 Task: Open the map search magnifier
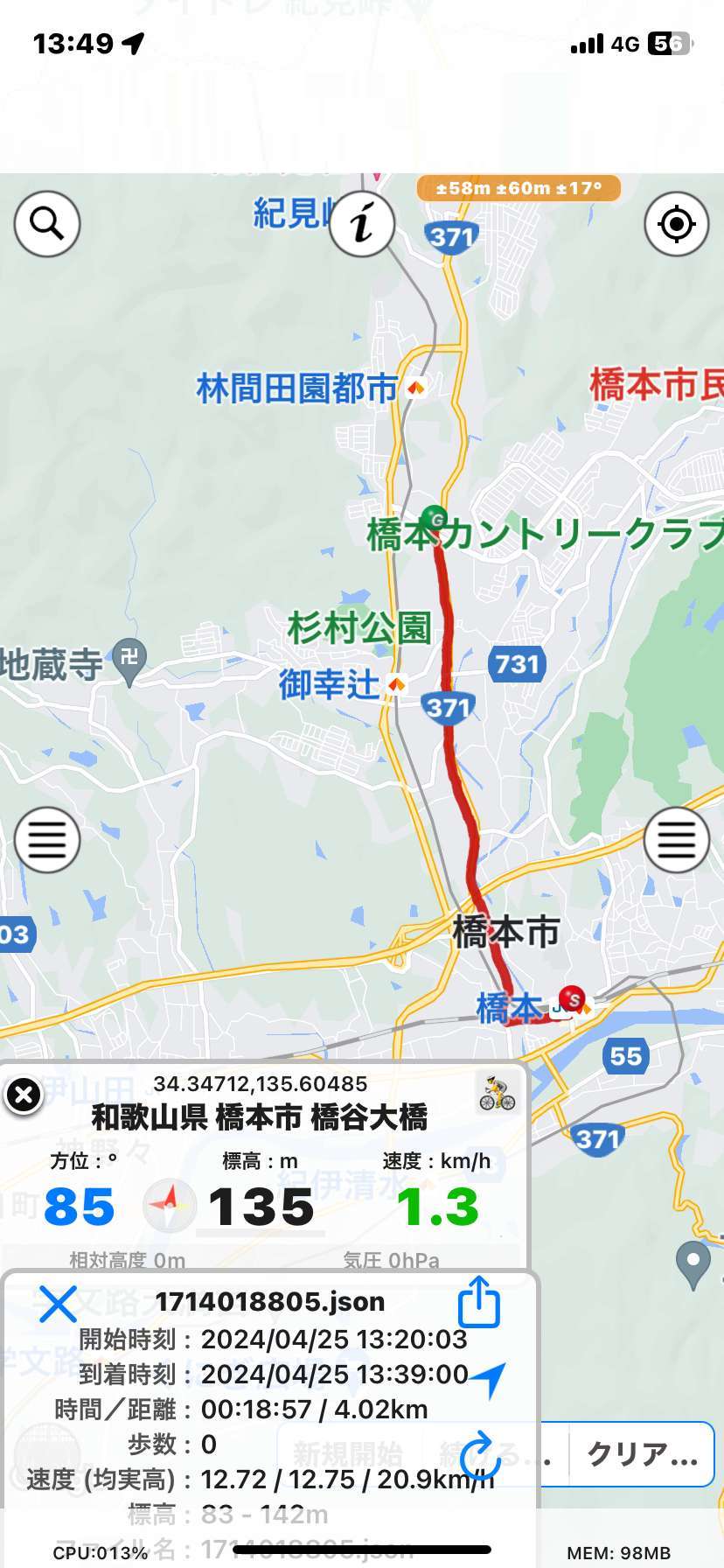coord(47,224)
